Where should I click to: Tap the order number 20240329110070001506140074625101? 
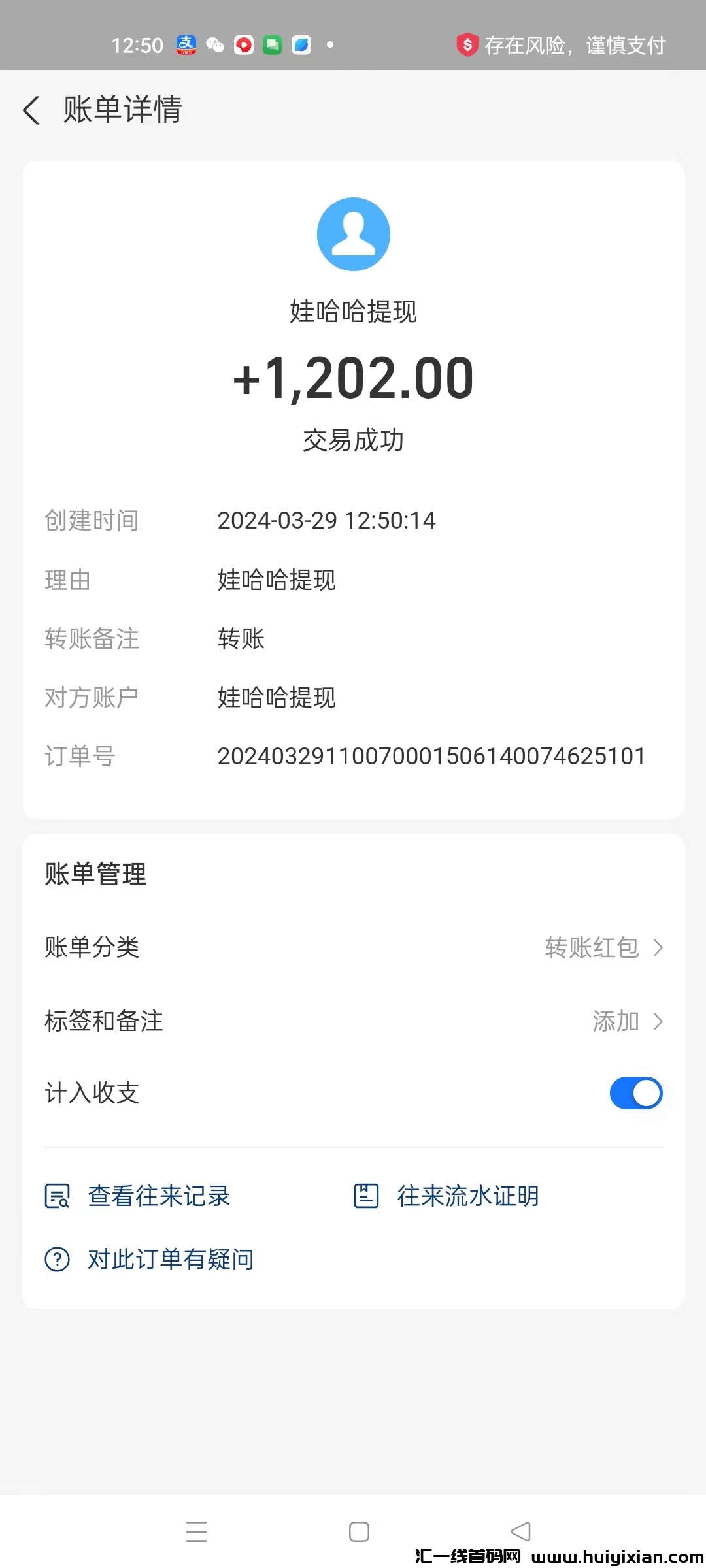point(431,756)
